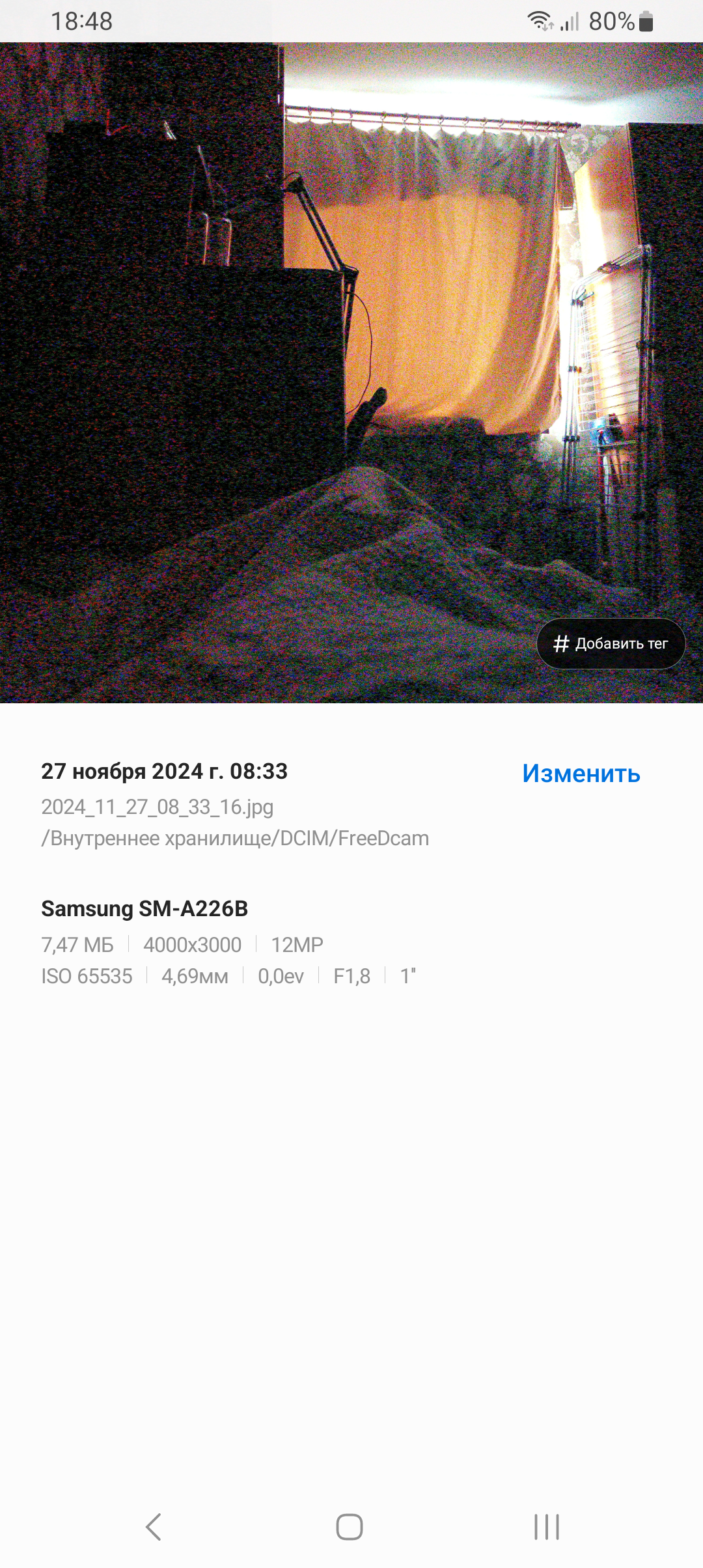Screen dimensions: 703x1568
Task: Go back using the system back button
Action: point(154,1526)
